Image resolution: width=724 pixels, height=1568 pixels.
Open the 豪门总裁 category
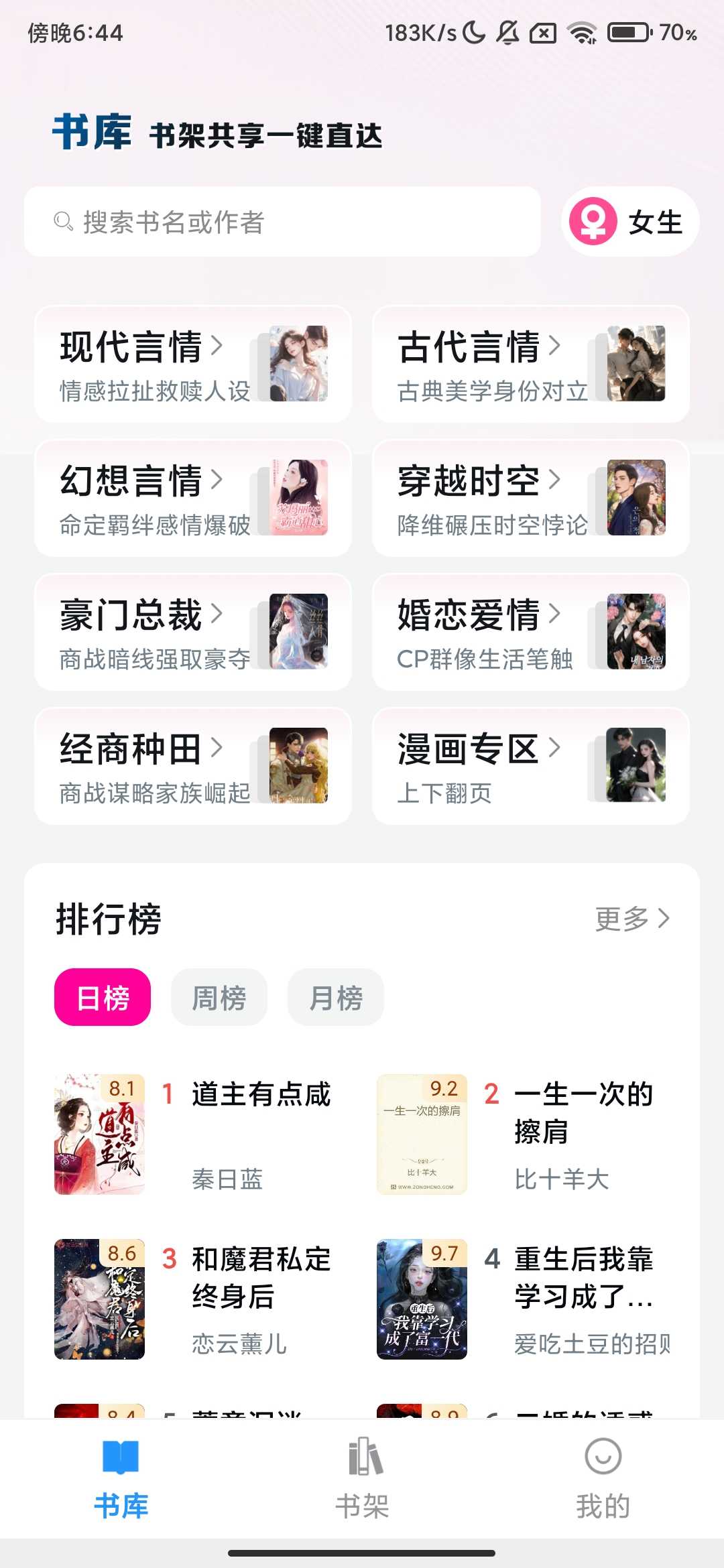[x=193, y=632]
